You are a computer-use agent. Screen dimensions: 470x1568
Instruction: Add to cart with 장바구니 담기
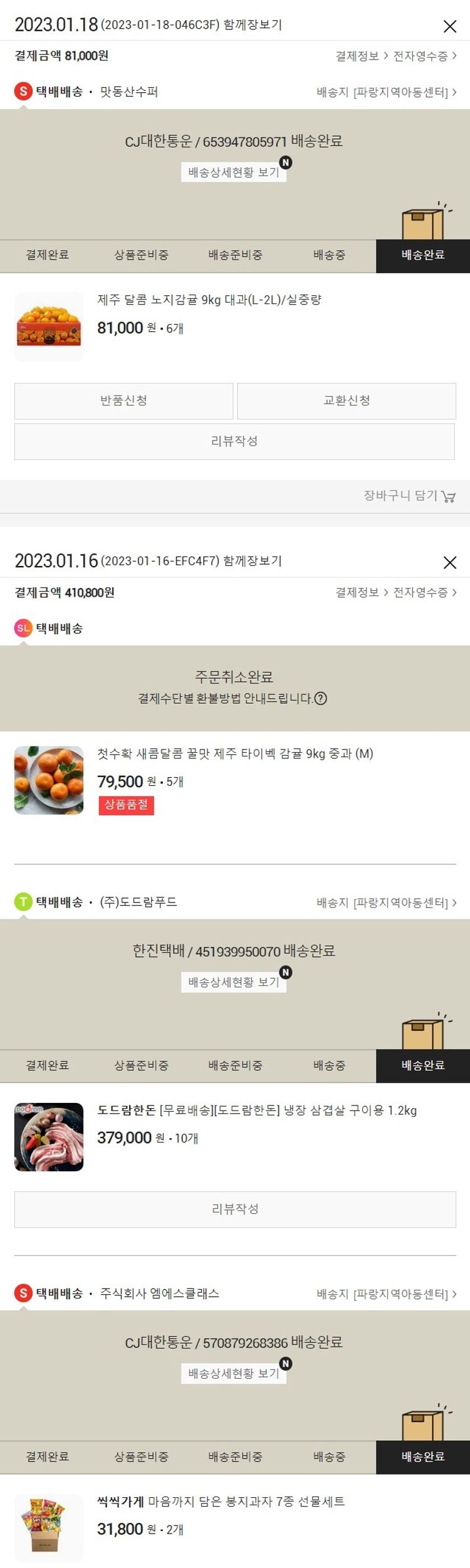pyautogui.click(x=409, y=496)
